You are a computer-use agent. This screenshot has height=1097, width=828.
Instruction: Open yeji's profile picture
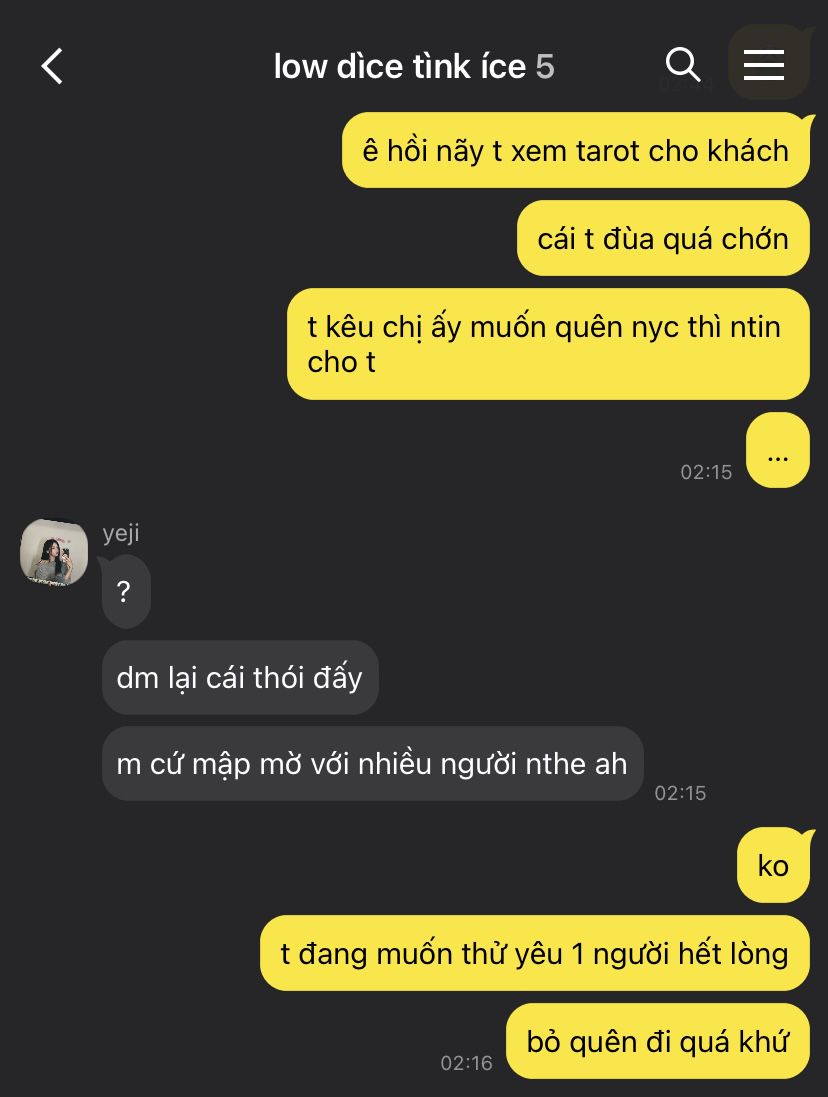click(54, 553)
